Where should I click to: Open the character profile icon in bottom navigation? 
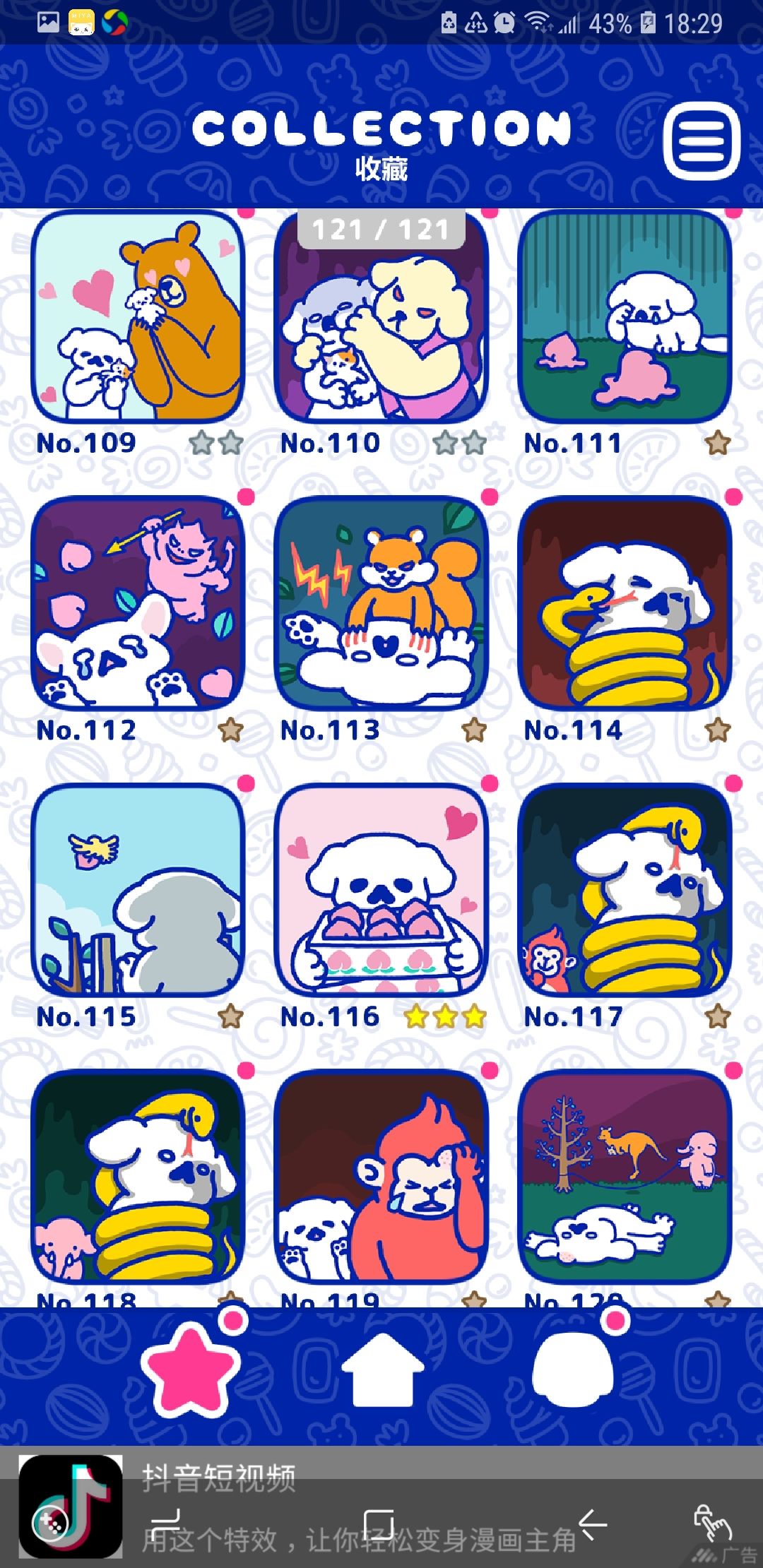pos(572,1370)
